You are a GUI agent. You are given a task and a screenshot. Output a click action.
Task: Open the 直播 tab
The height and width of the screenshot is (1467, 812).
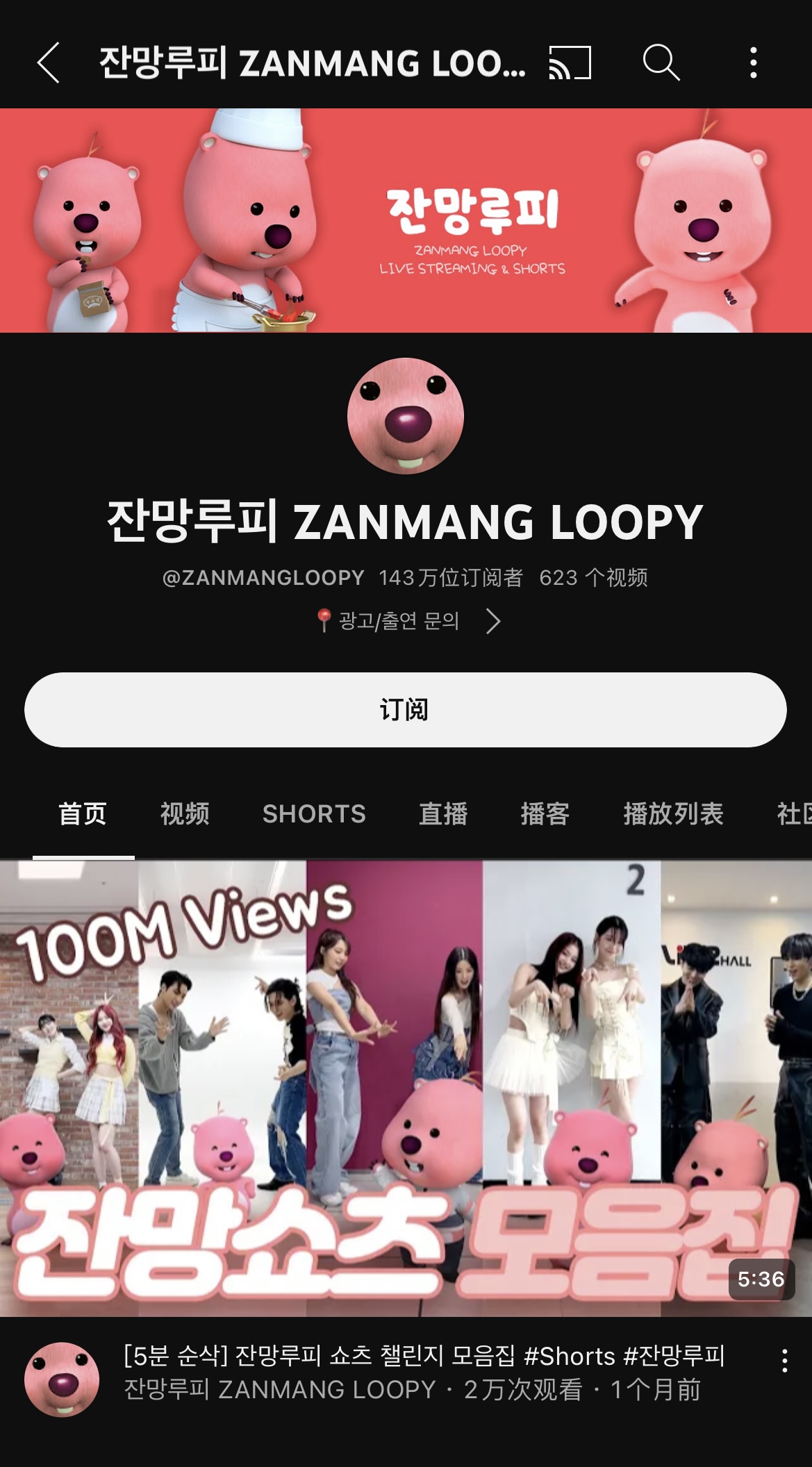443,813
